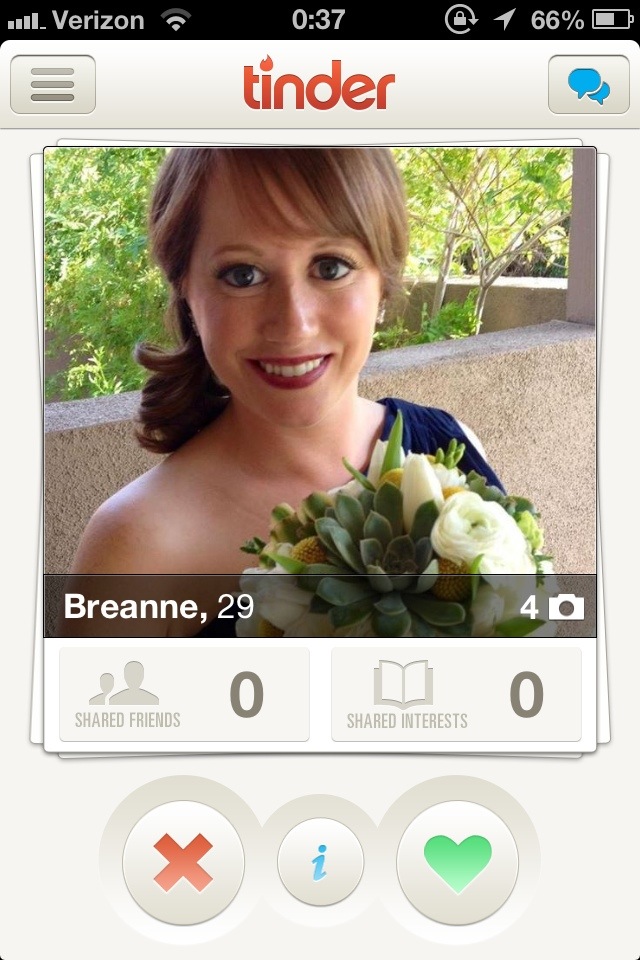View profile info with the i button
This screenshot has height=960, width=640.
tap(320, 862)
